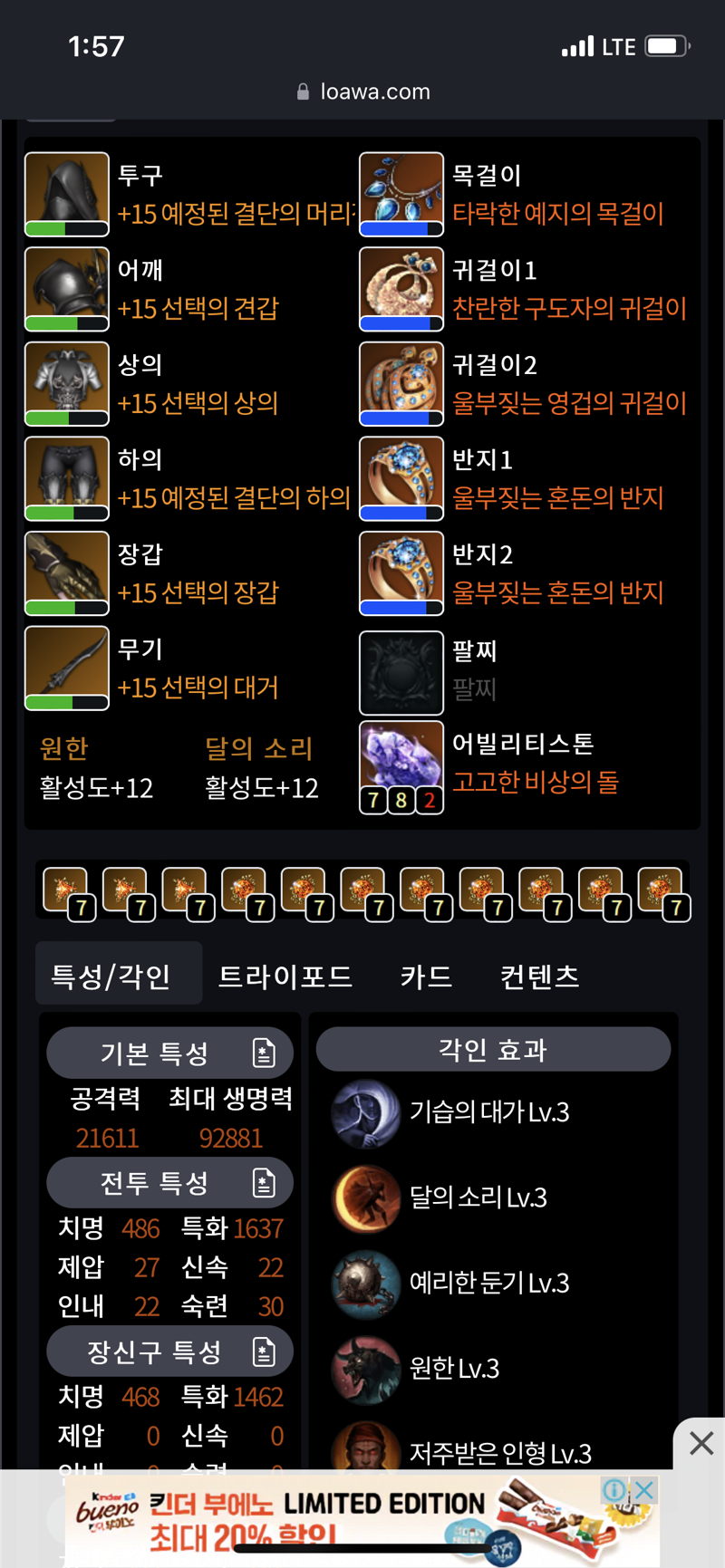Switch to the 카드 tab

pos(426,976)
